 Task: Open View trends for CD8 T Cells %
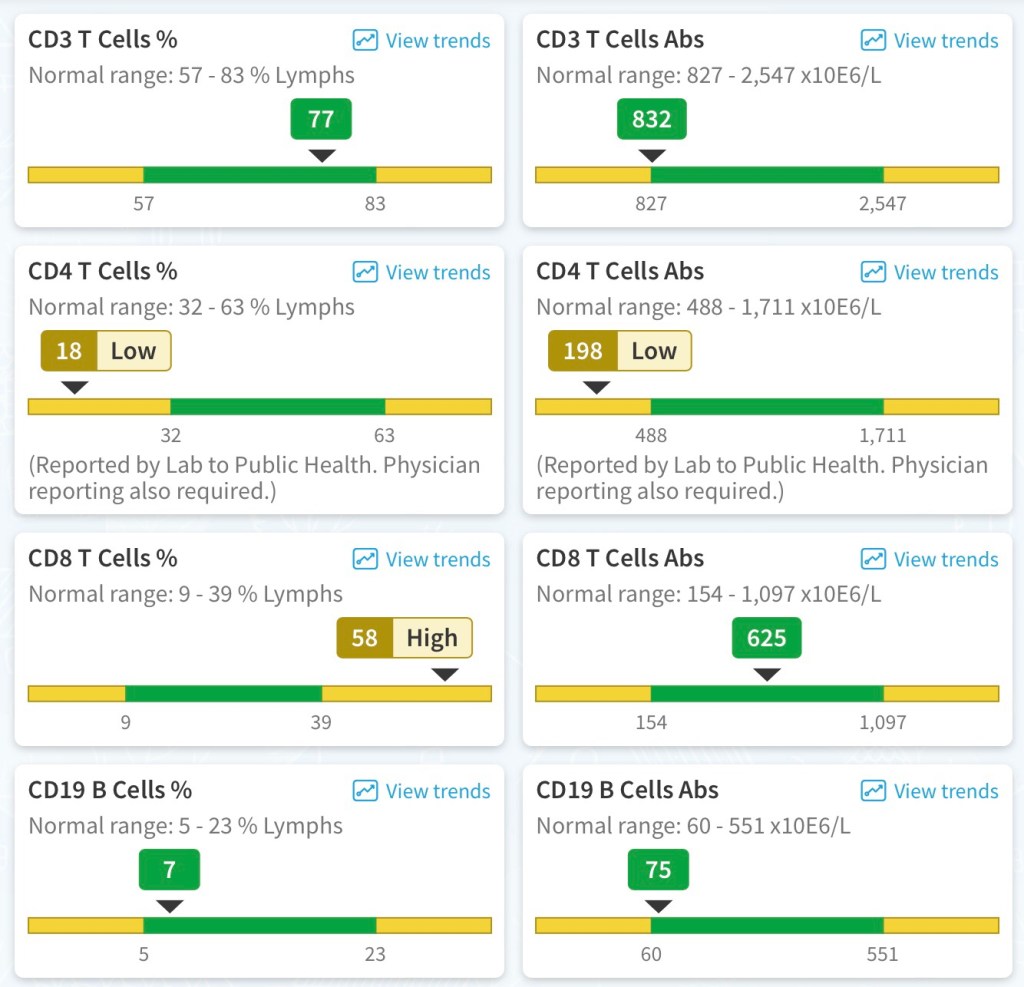pos(422,559)
